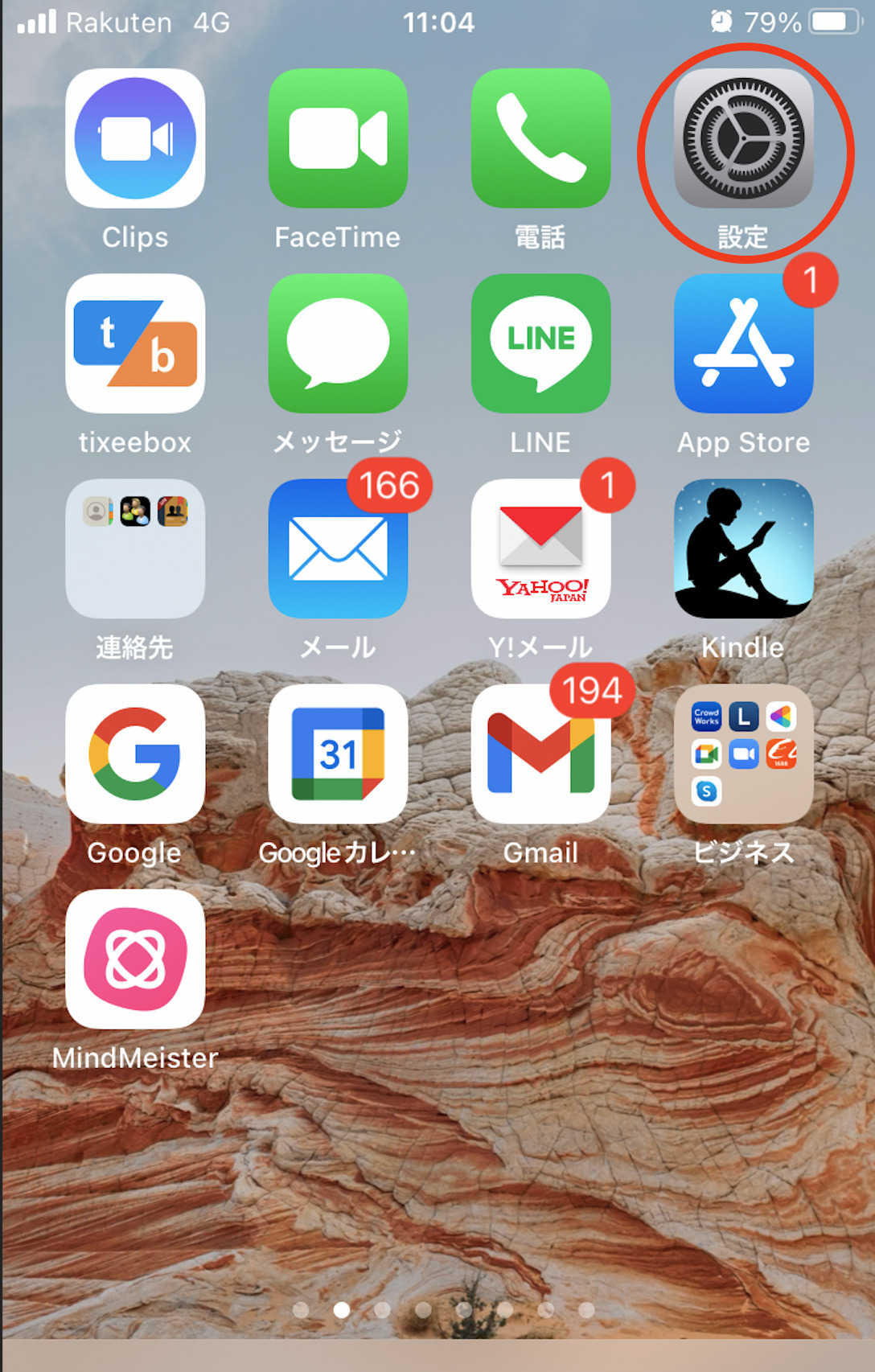The image size is (875, 1372).
Task: Tap the home screen page indicator dots
Action: click(x=443, y=1310)
